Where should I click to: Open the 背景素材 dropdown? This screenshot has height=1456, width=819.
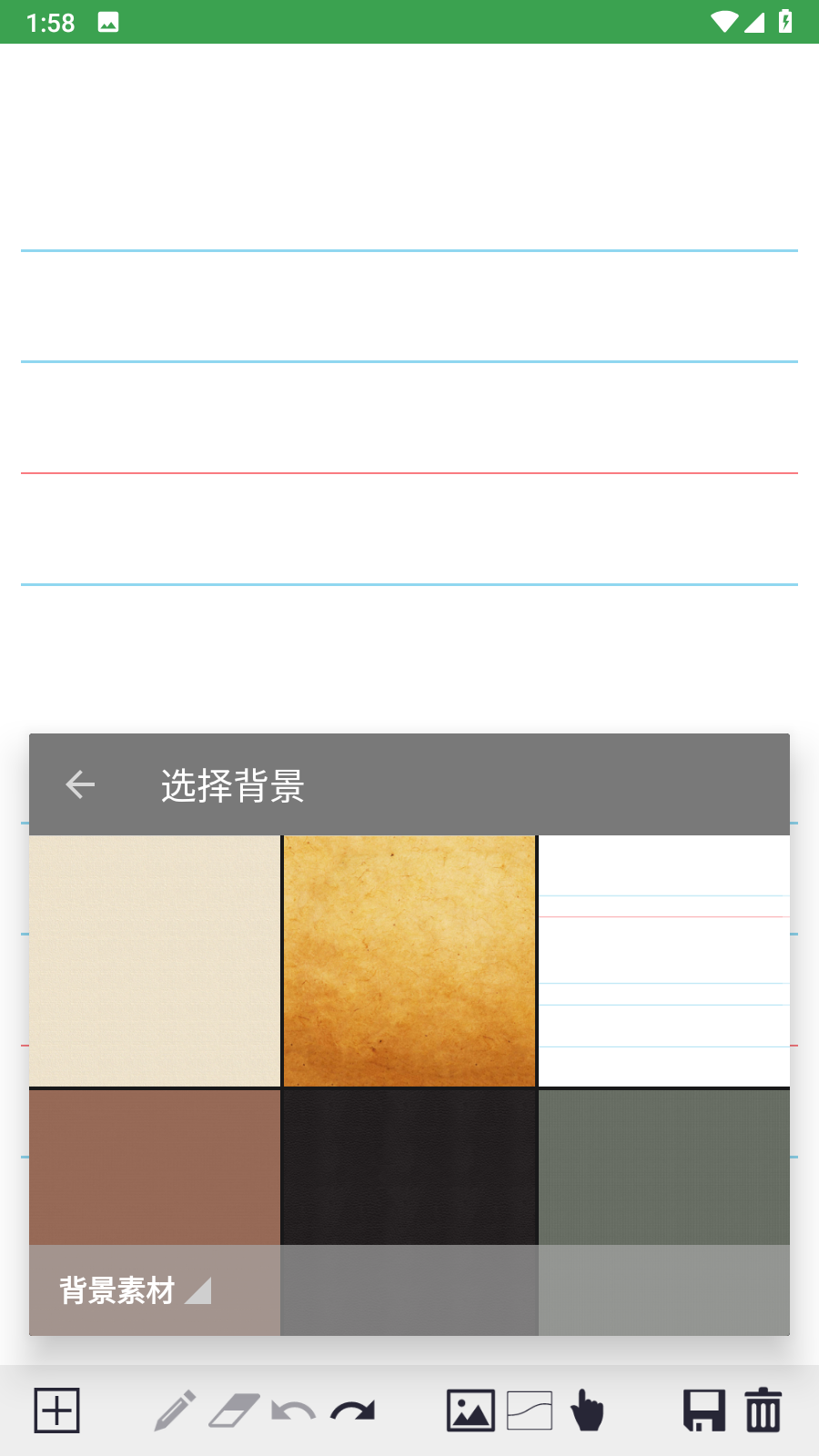point(135,1290)
